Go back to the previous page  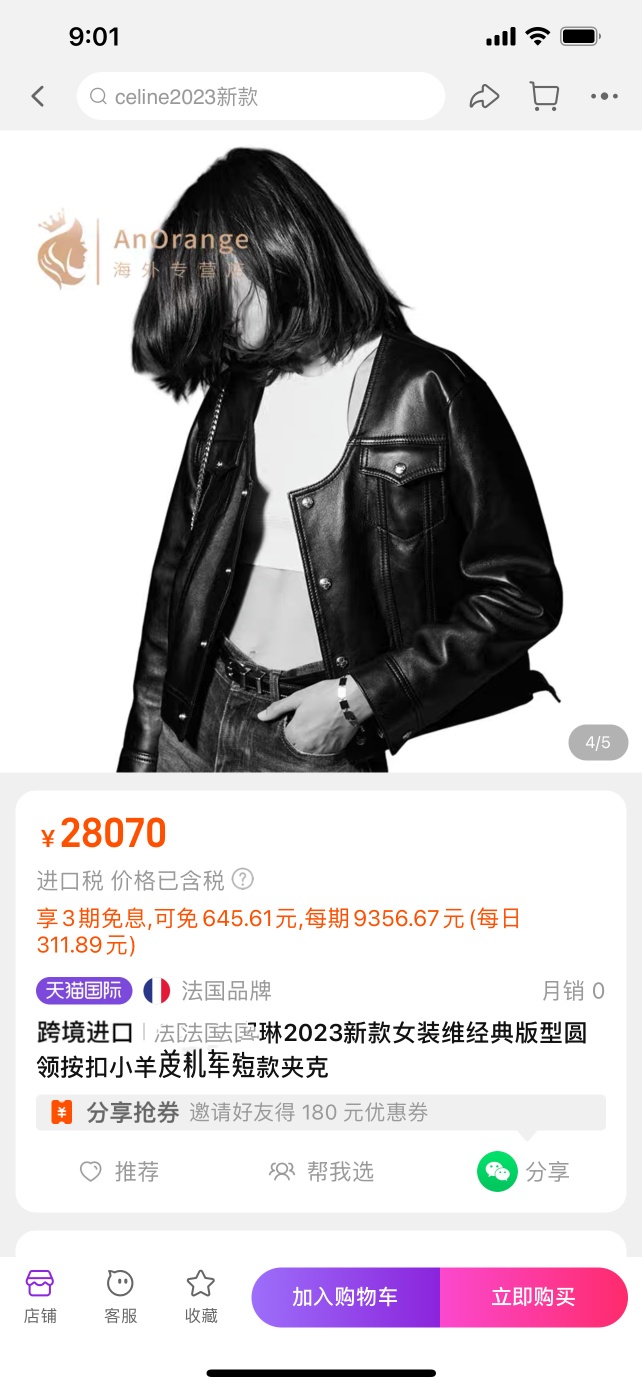38,97
